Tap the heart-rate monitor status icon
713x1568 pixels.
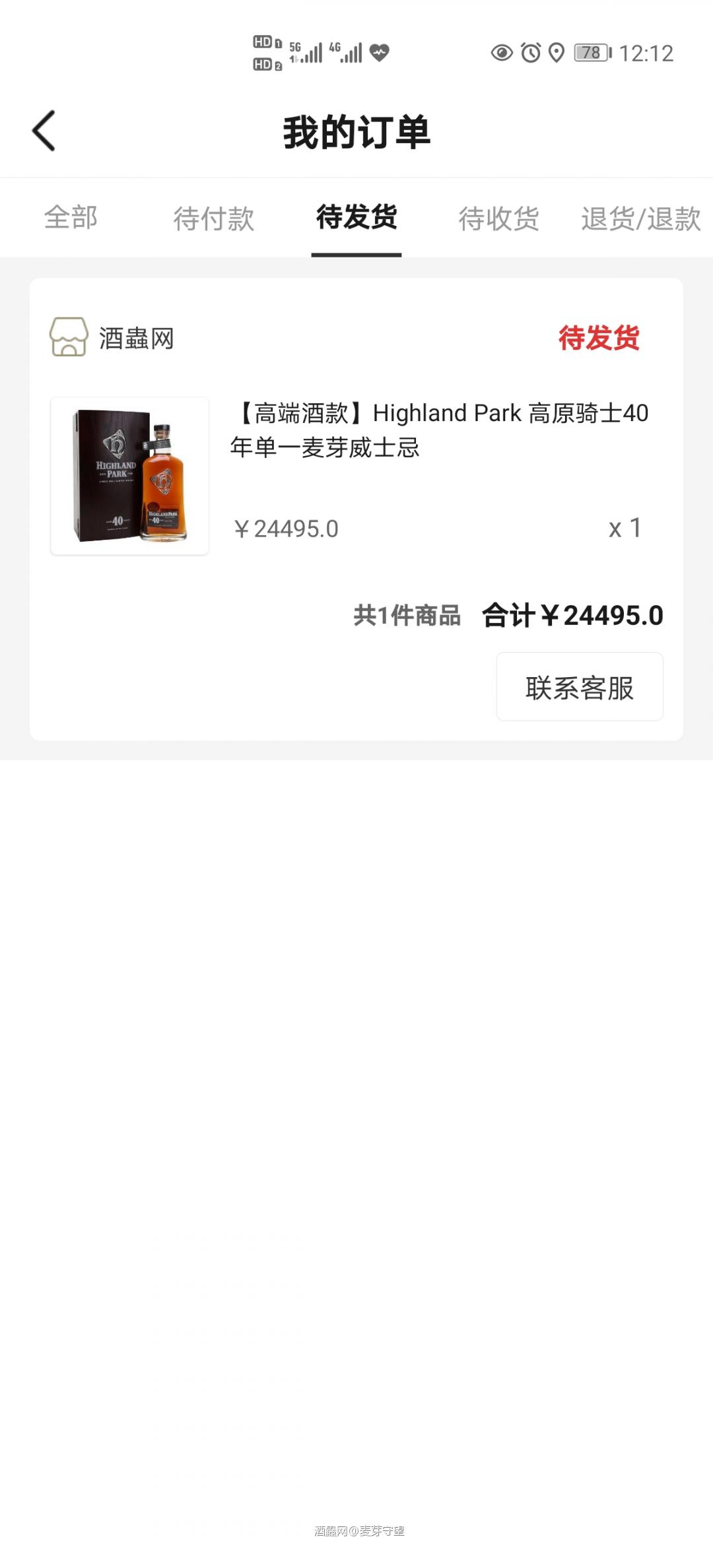pyautogui.click(x=382, y=53)
